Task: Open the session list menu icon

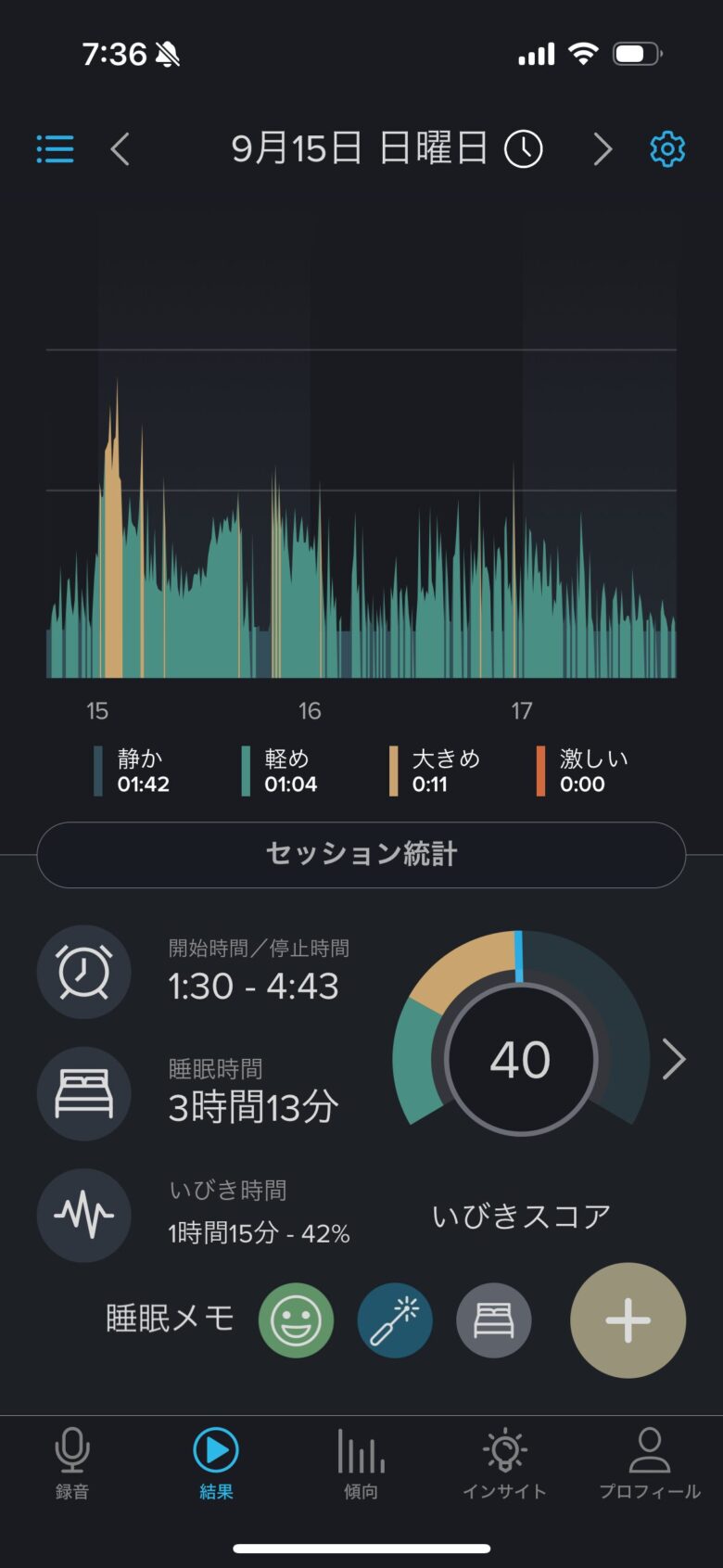Action: pos(56,148)
